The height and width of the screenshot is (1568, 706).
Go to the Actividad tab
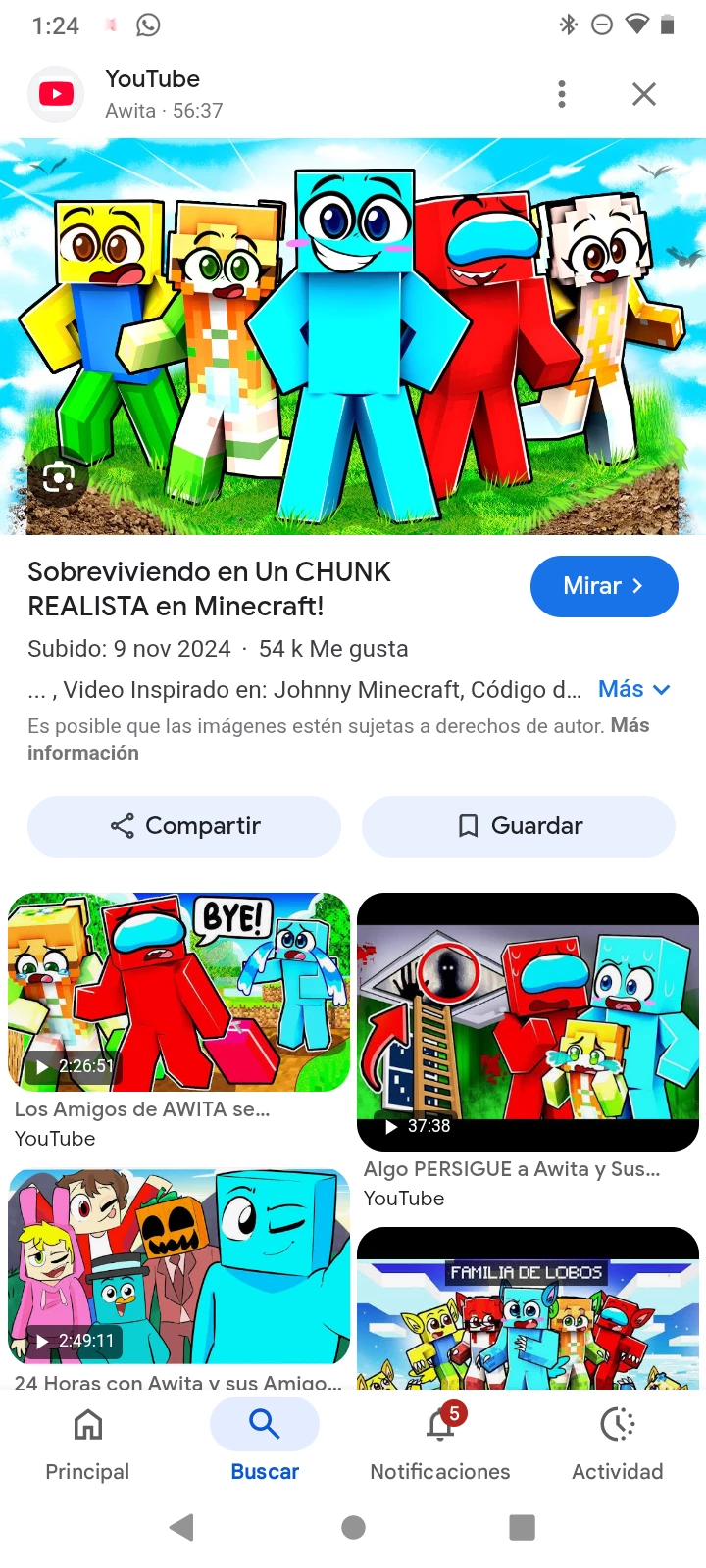coord(618,1443)
